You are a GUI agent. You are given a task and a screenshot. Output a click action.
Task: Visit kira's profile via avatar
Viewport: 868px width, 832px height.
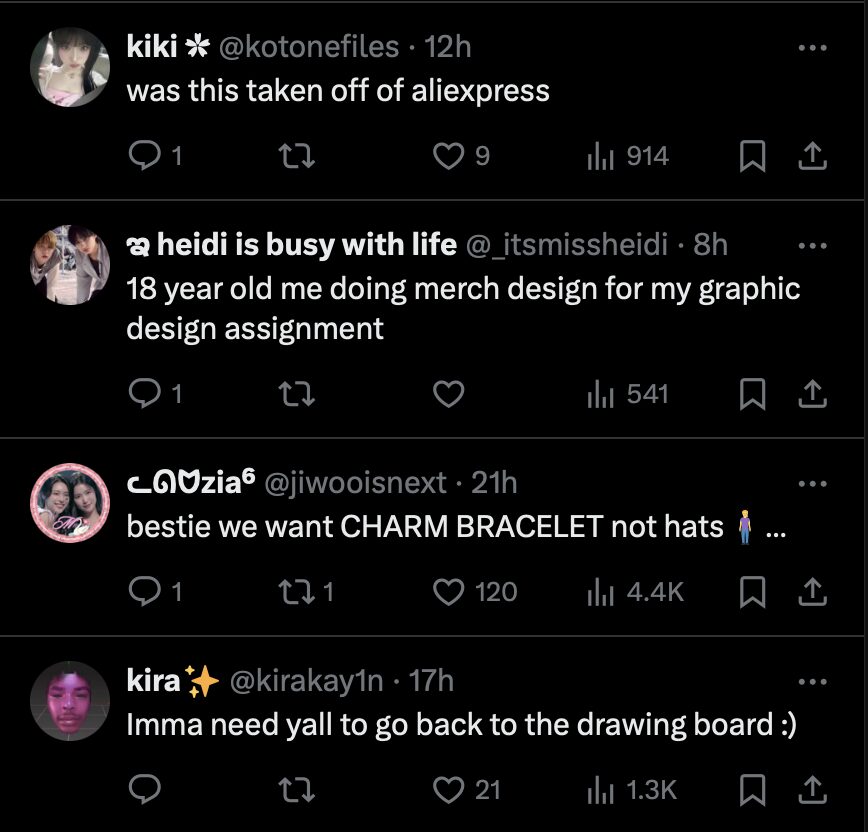pos(70,700)
